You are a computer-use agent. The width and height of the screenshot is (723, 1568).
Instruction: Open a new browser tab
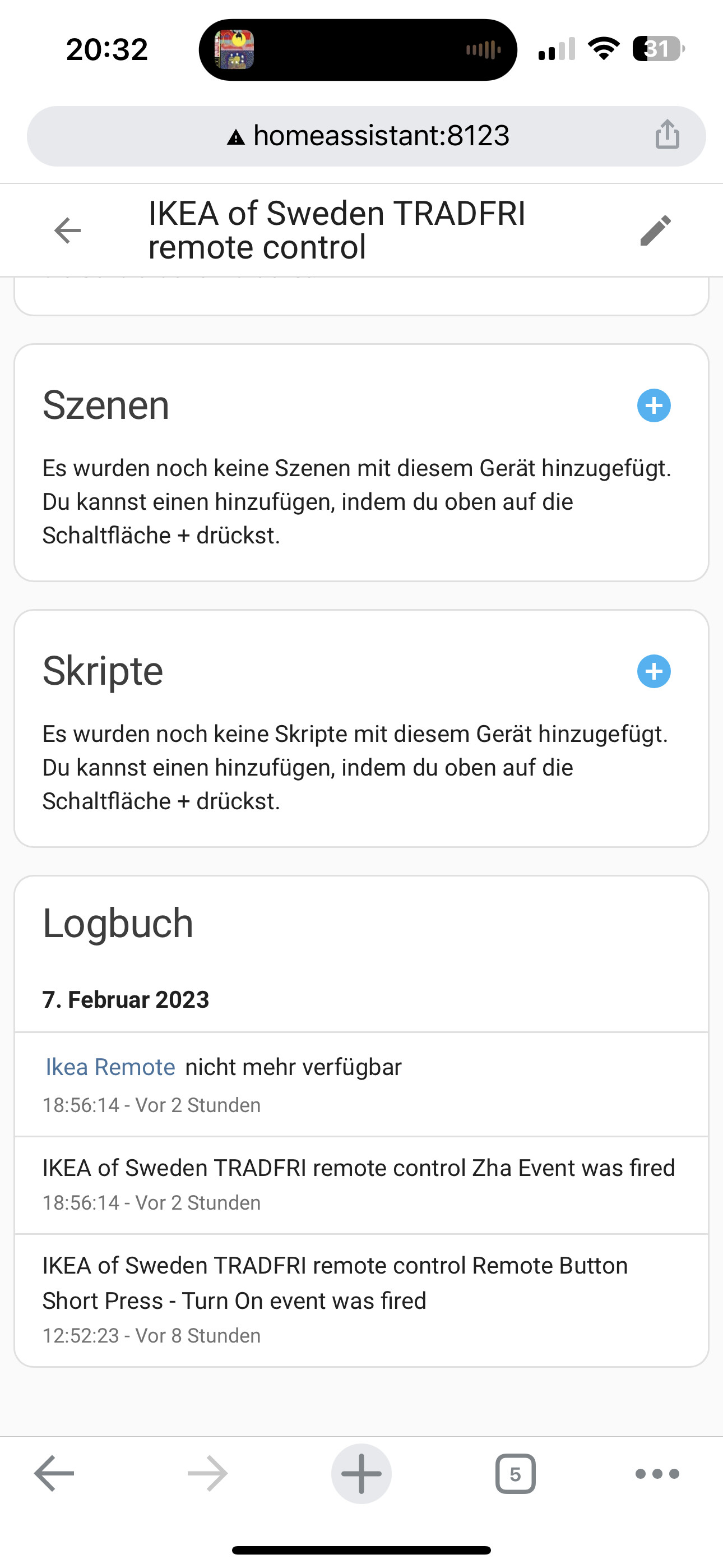pos(361,1474)
